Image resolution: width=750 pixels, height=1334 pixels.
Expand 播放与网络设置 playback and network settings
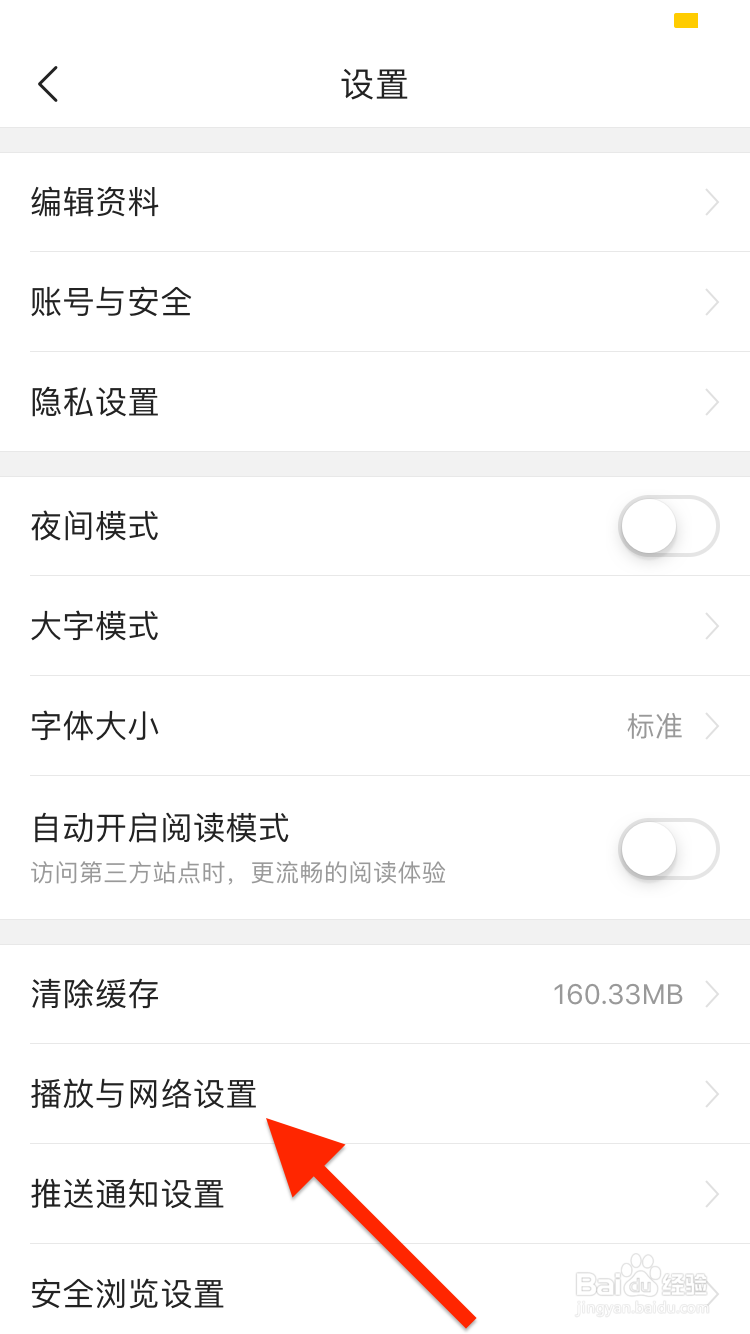pos(143,1095)
